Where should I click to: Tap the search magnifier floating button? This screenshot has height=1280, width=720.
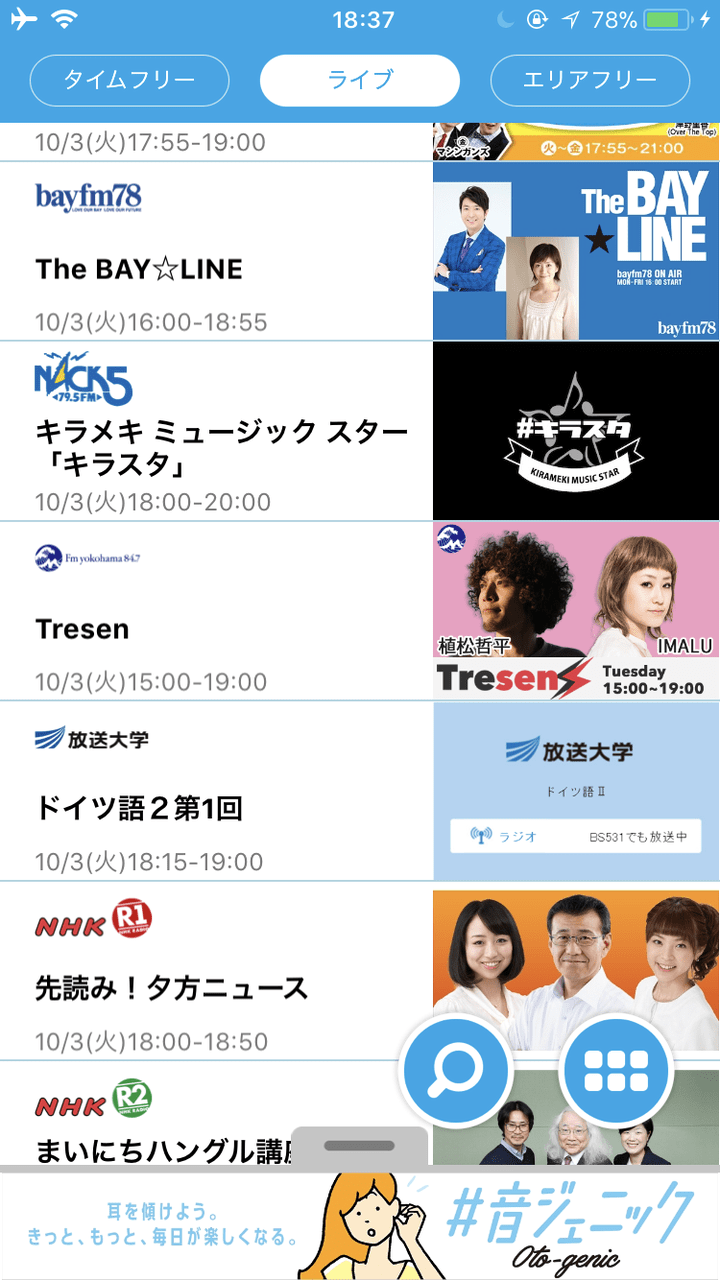click(456, 1070)
